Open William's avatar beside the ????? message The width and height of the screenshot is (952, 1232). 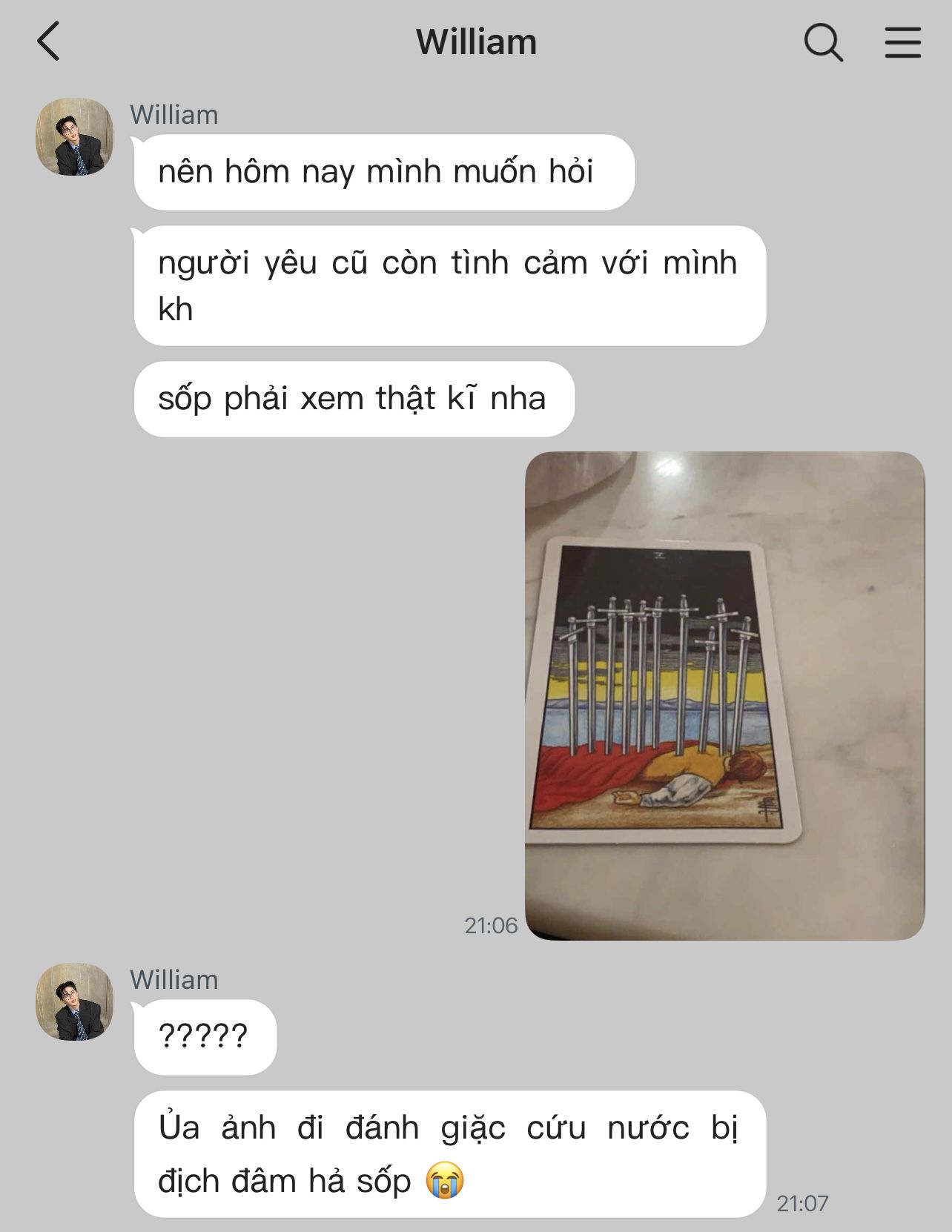[x=75, y=1001]
